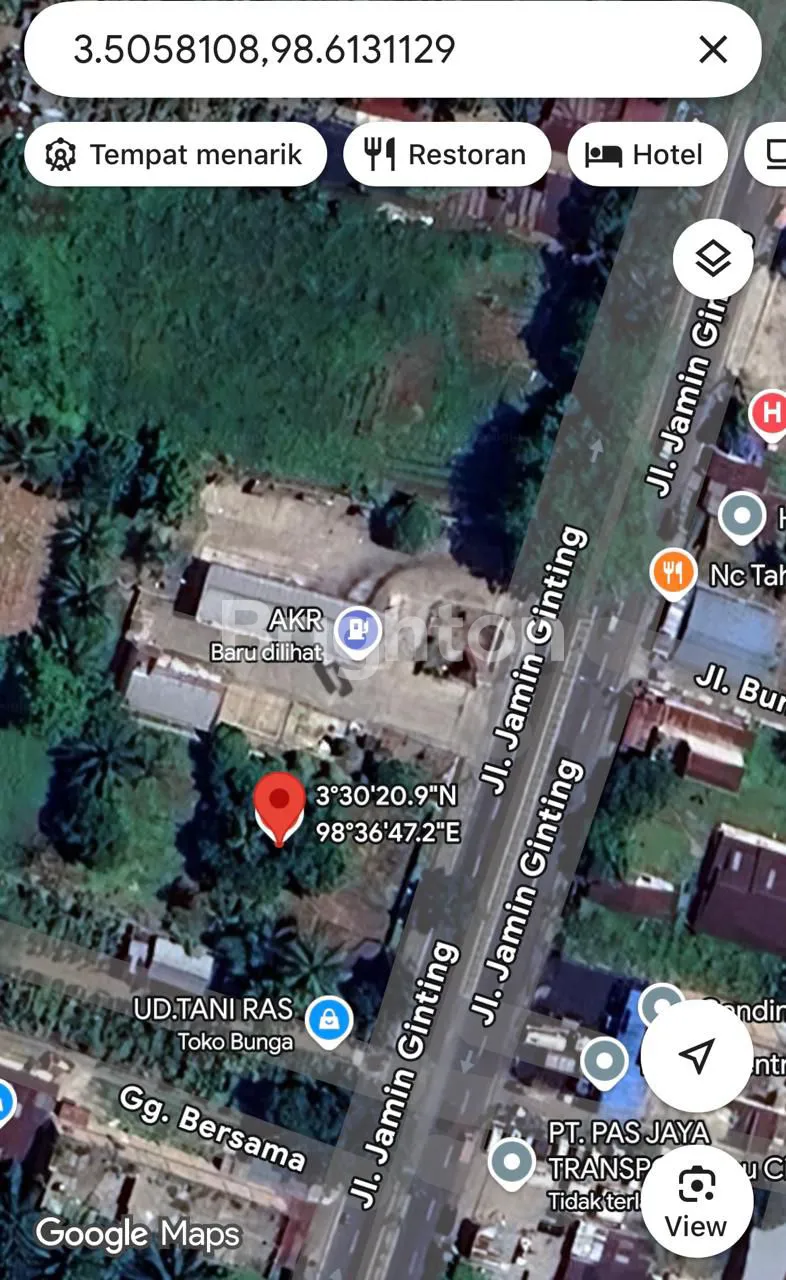
Task: Center map on my location arrow
Action: tap(696, 1055)
